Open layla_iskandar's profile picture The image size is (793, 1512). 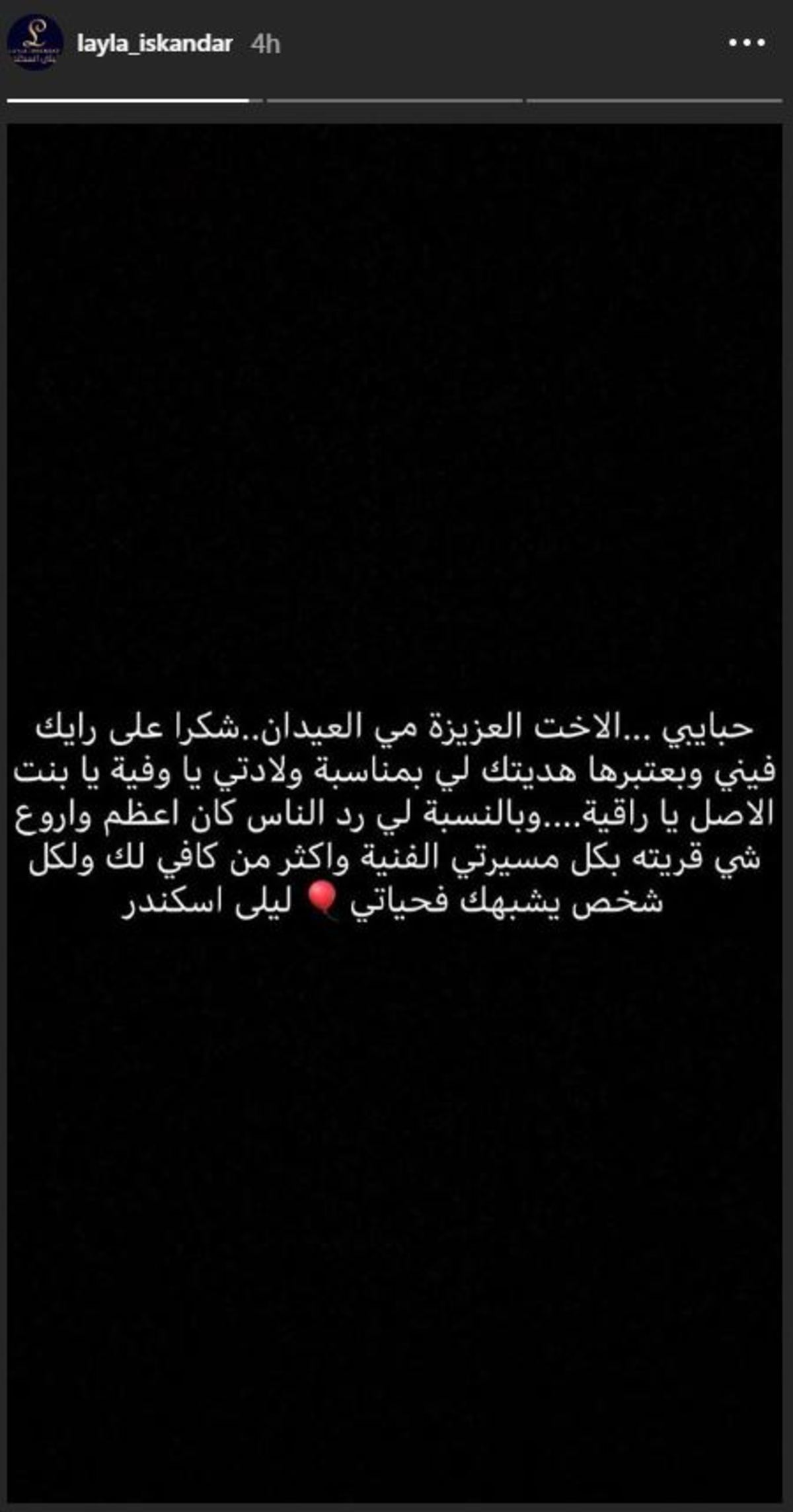[35, 43]
